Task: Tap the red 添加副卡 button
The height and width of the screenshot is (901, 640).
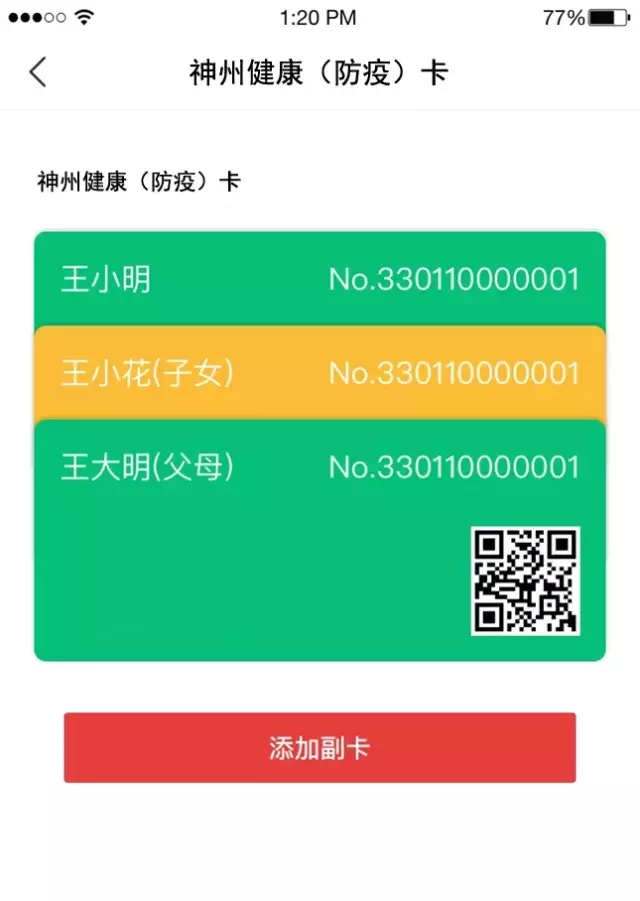Action: click(320, 748)
